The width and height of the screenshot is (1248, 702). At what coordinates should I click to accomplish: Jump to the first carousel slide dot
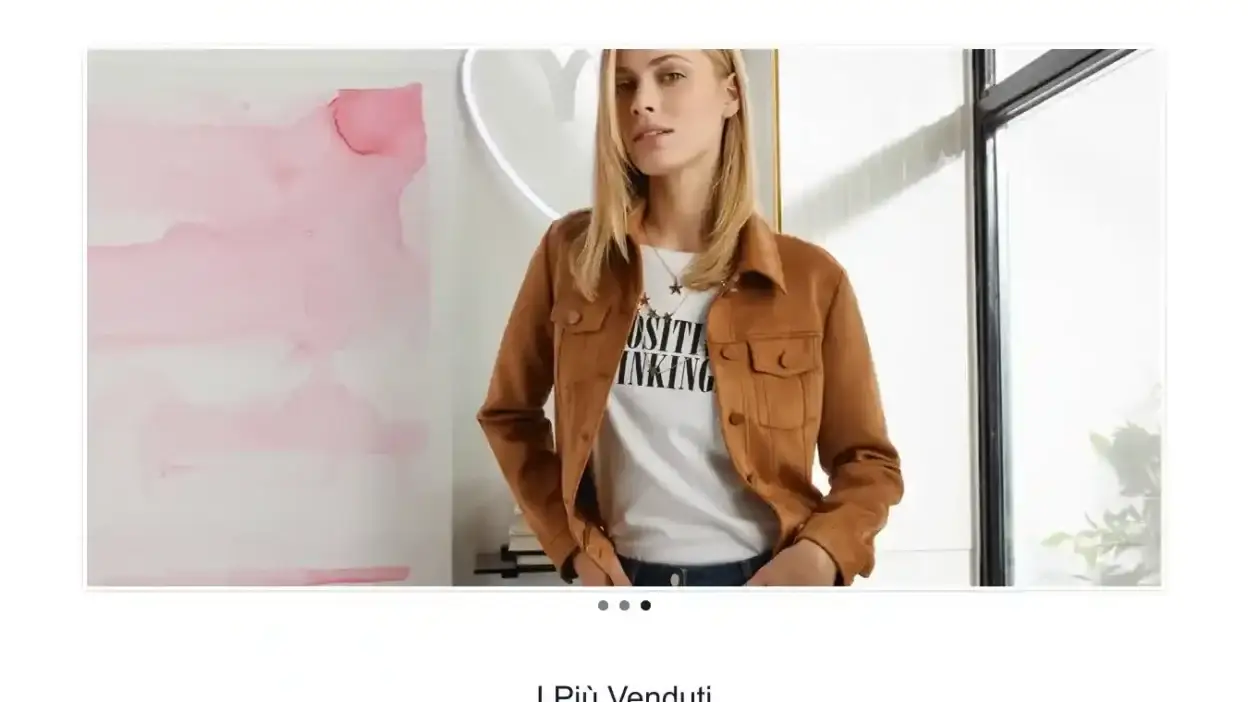coord(603,605)
